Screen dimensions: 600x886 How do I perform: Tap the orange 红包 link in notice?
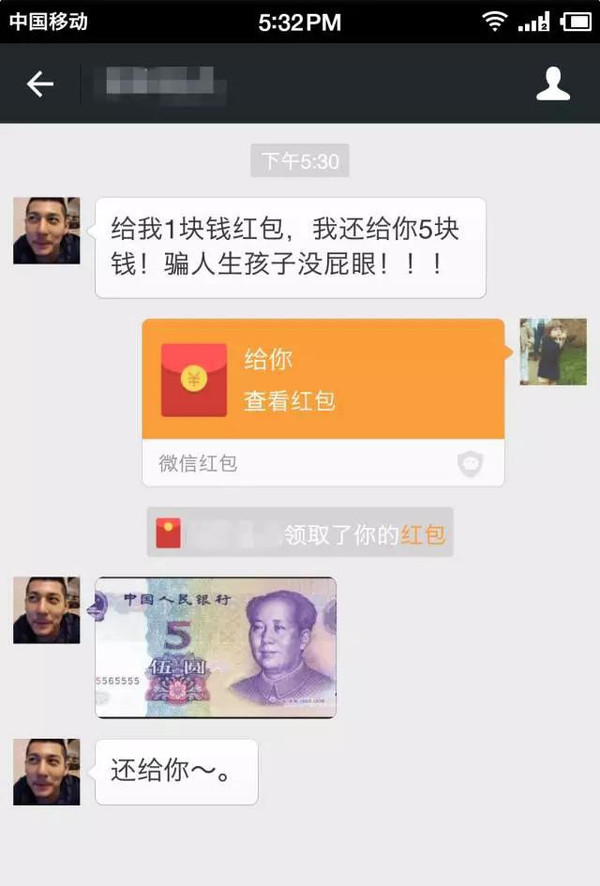[422, 535]
